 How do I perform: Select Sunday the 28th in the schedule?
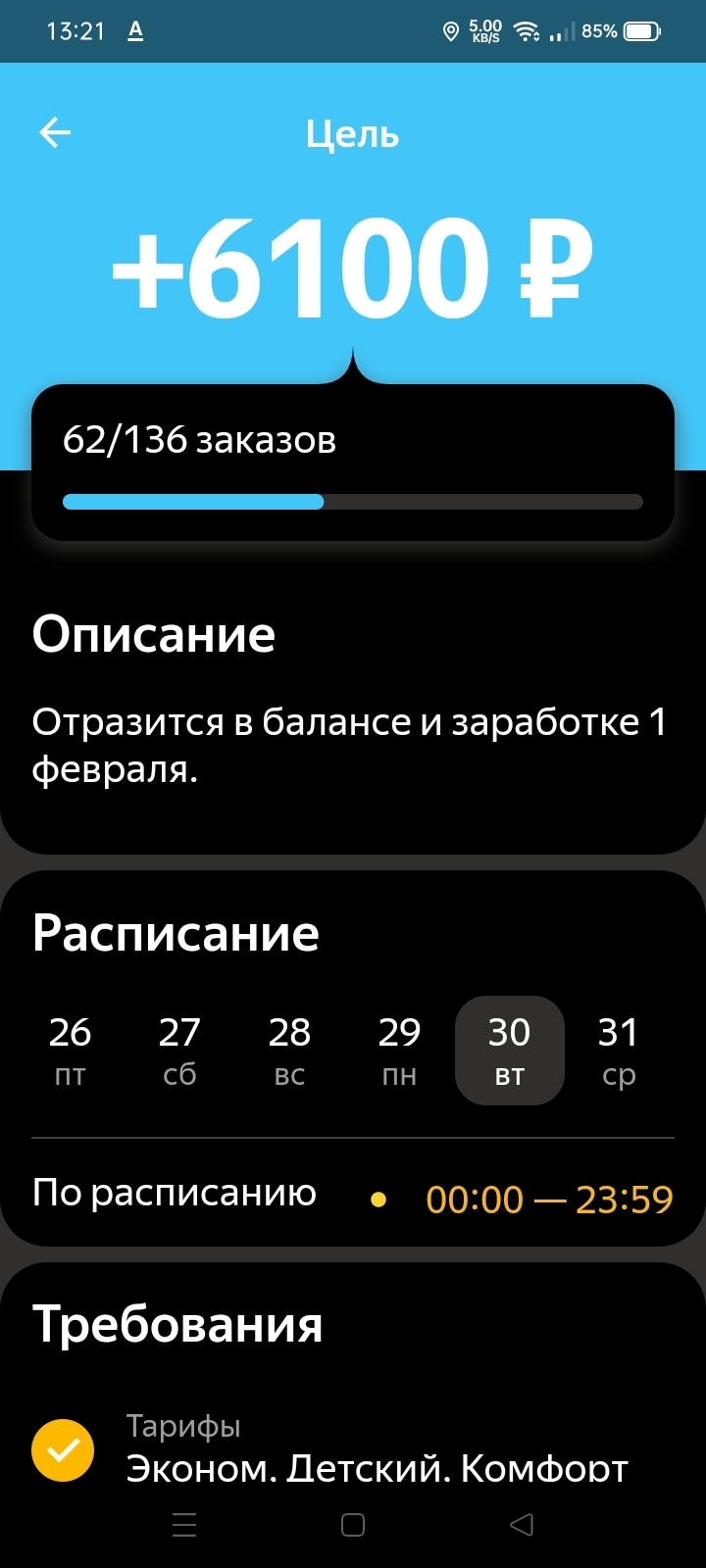[289, 1051]
